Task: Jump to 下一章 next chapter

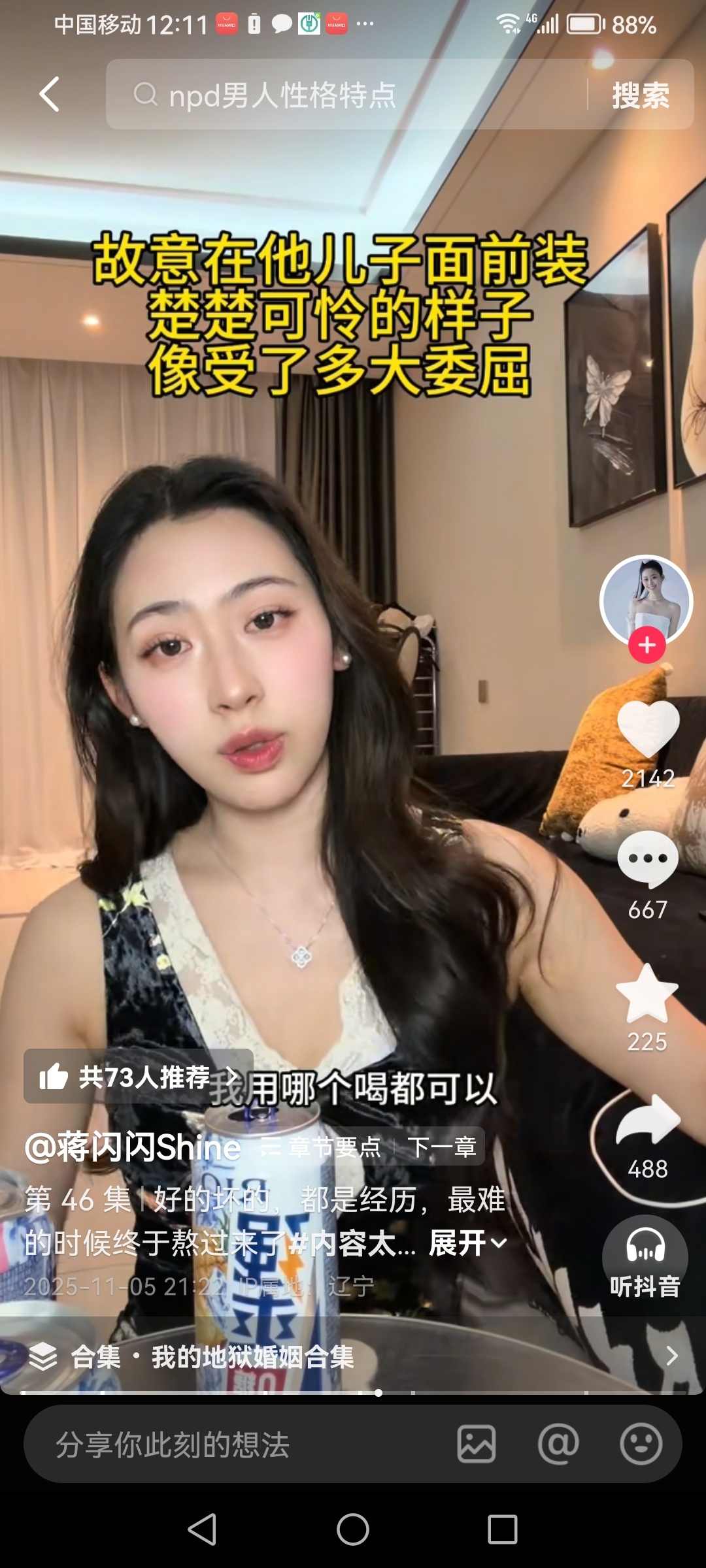Action: (441, 1147)
